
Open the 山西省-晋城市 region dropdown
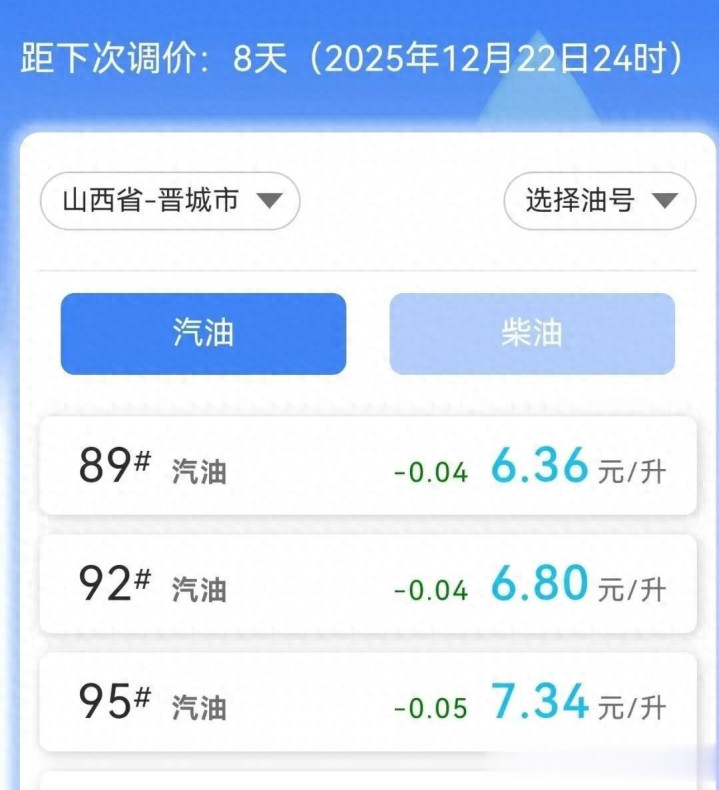(170, 201)
